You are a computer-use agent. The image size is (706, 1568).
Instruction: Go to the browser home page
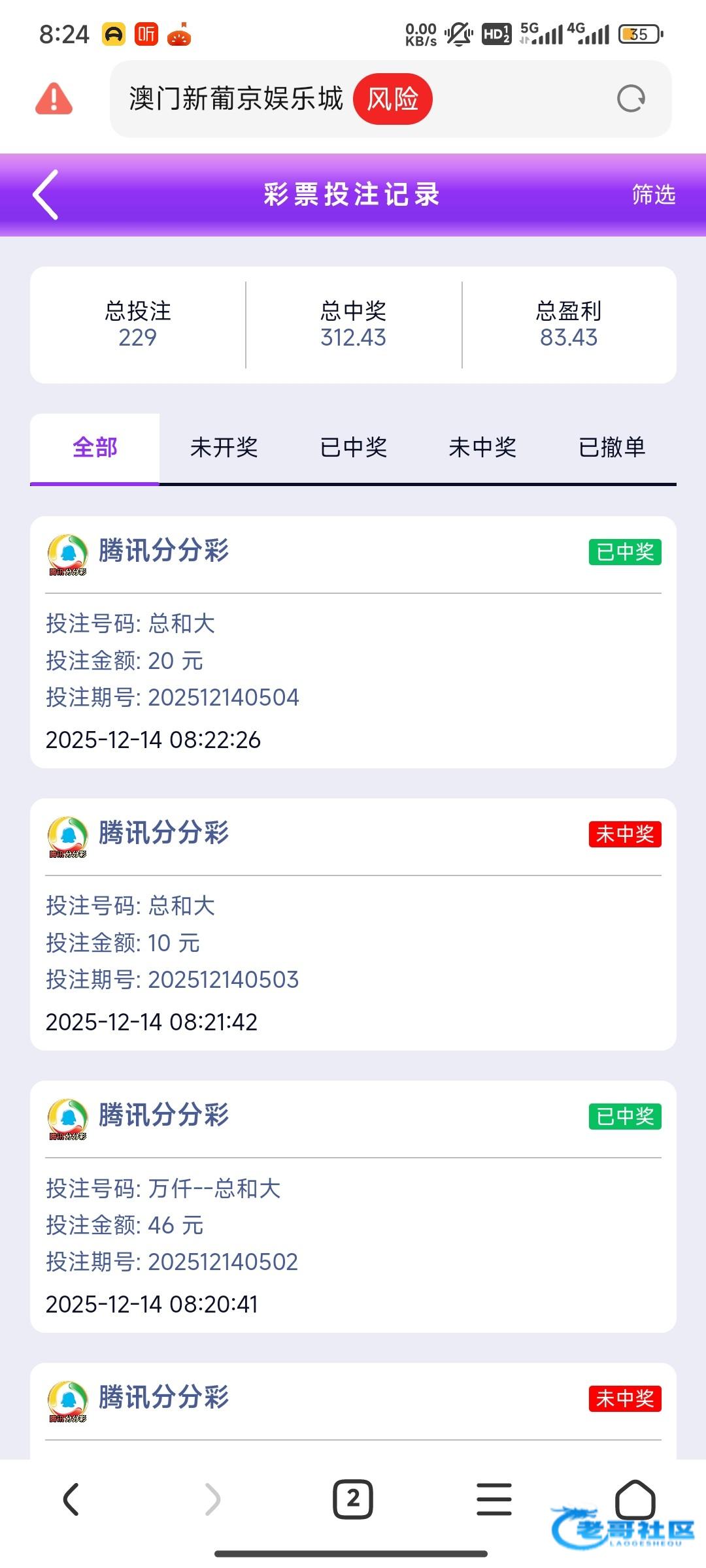point(635,1499)
